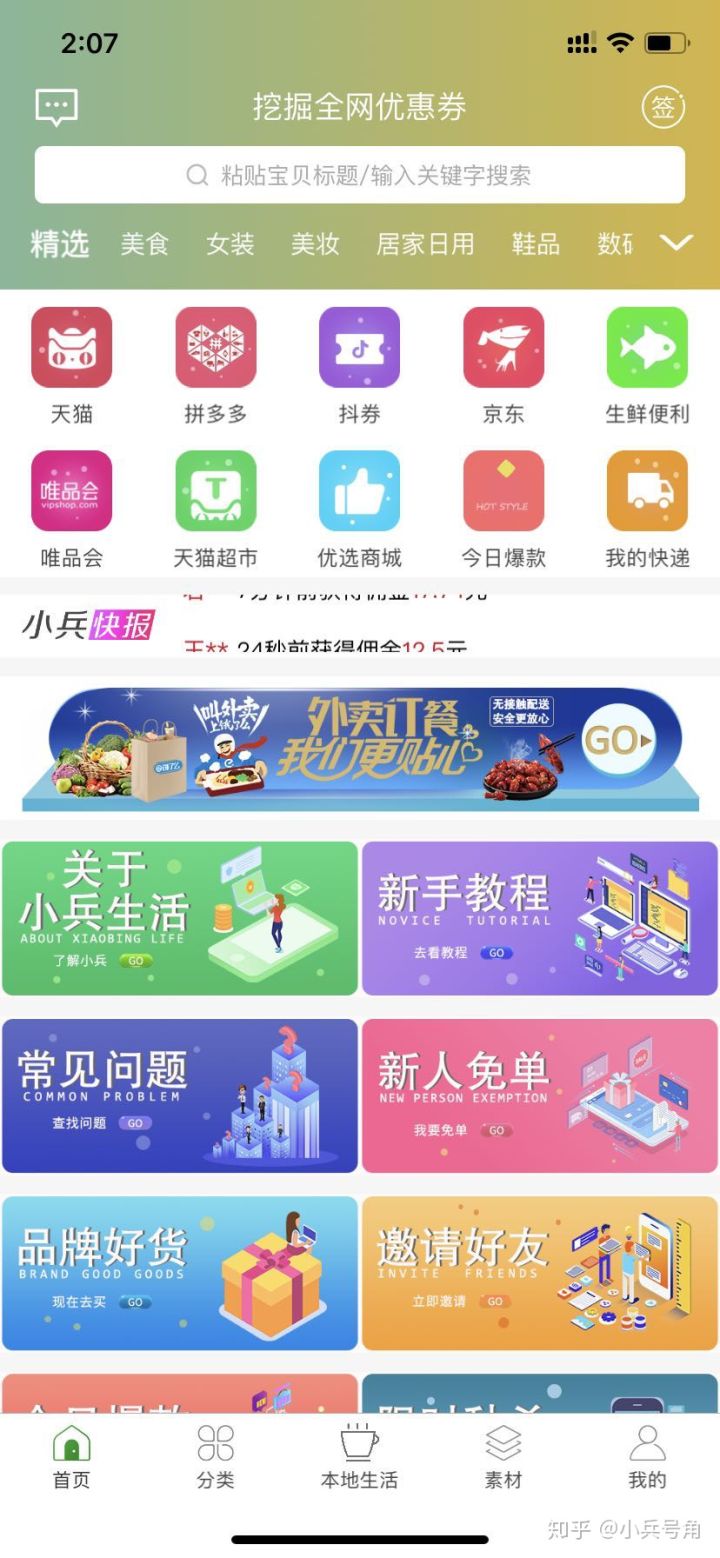Tap GO on the 外卖订餐 banner
The width and height of the screenshot is (720, 1558).
[618, 742]
